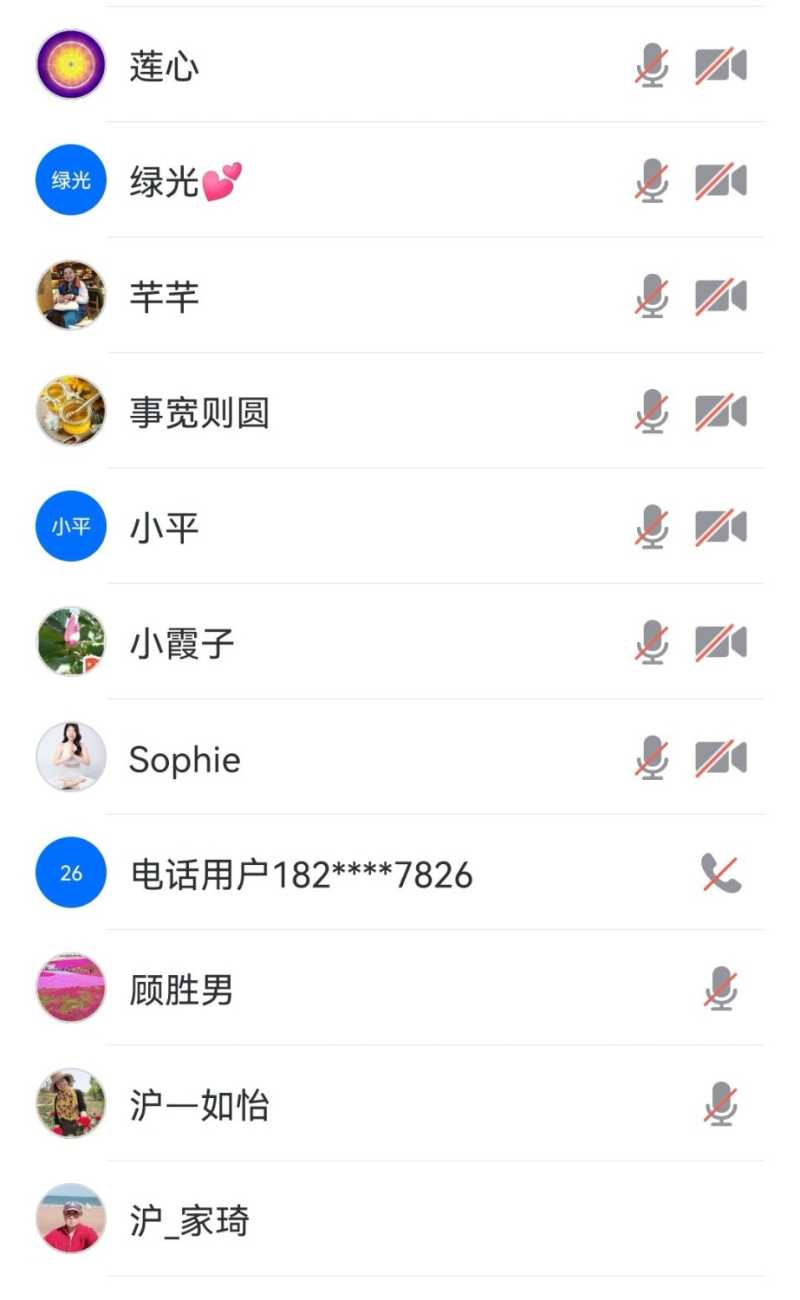
Task: Tap the camera-off icon for 芊芊
Action: pos(721,297)
